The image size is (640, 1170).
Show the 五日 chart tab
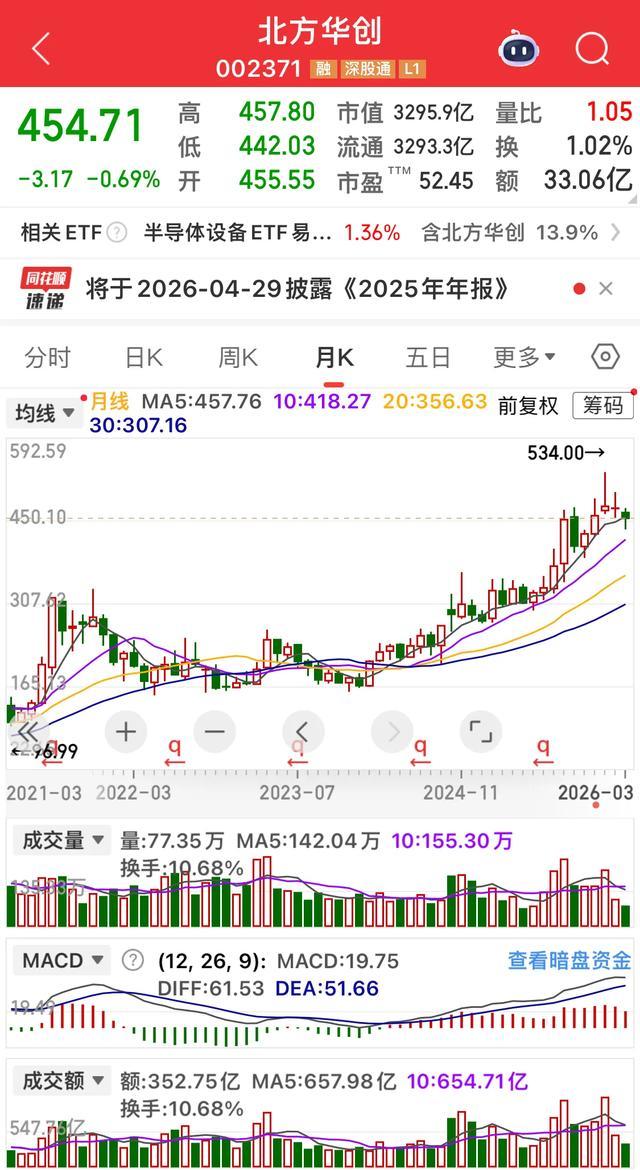pyautogui.click(x=428, y=357)
